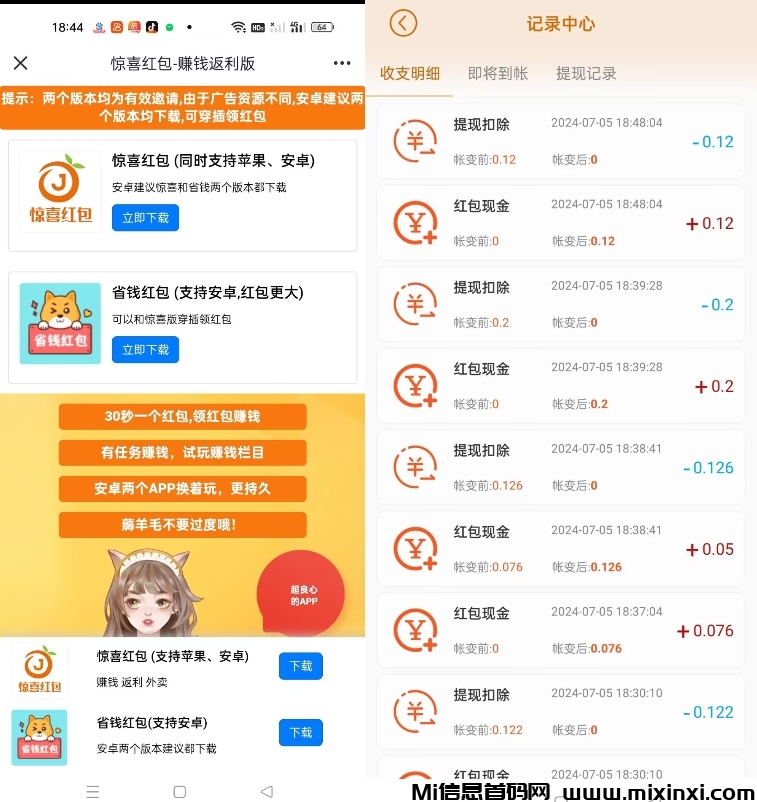
Task: Download 惊喜红包 (支持苹果、安卓) from bottom list
Action: 300,666
